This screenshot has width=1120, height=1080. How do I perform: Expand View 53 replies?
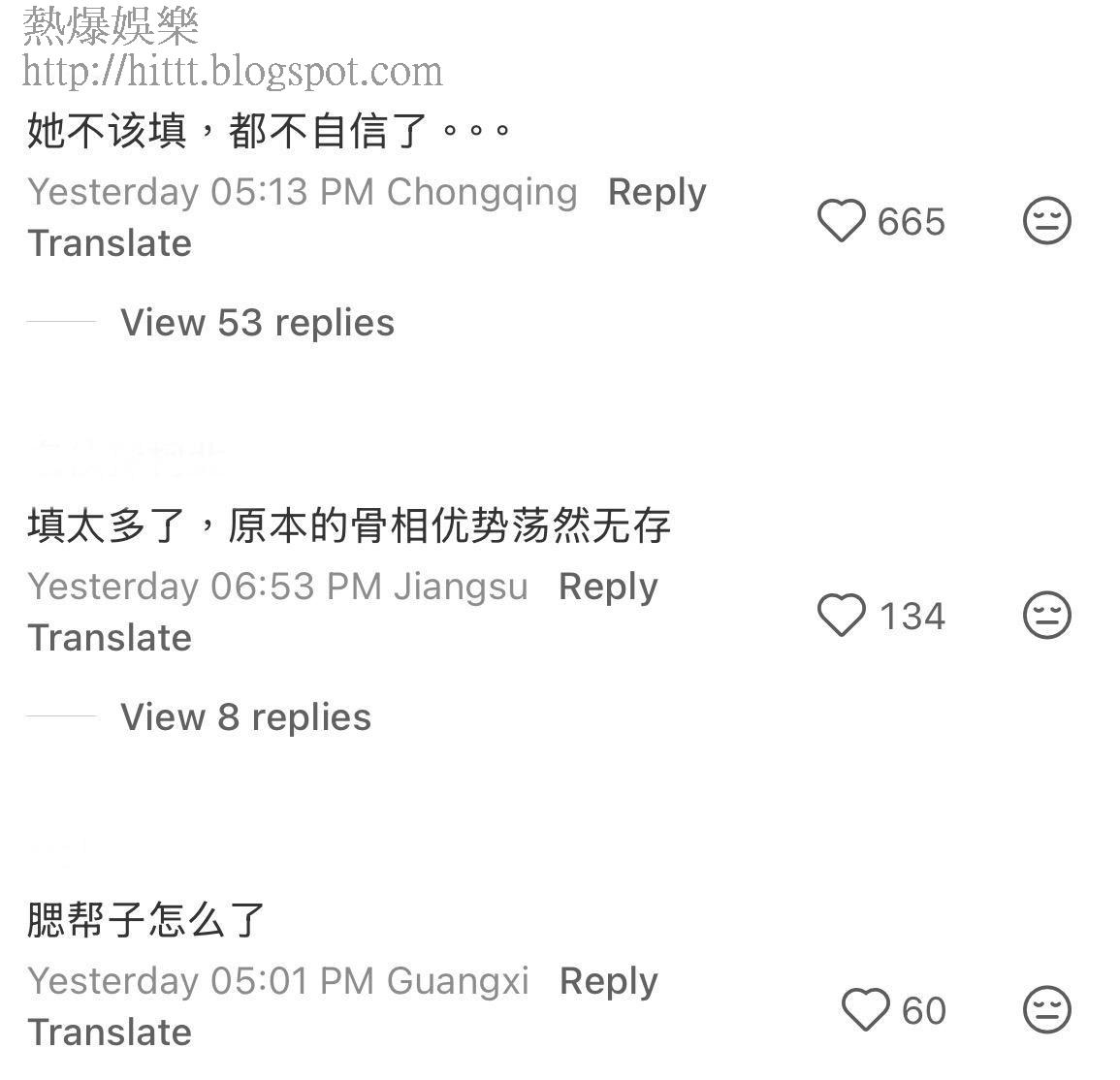click(257, 323)
